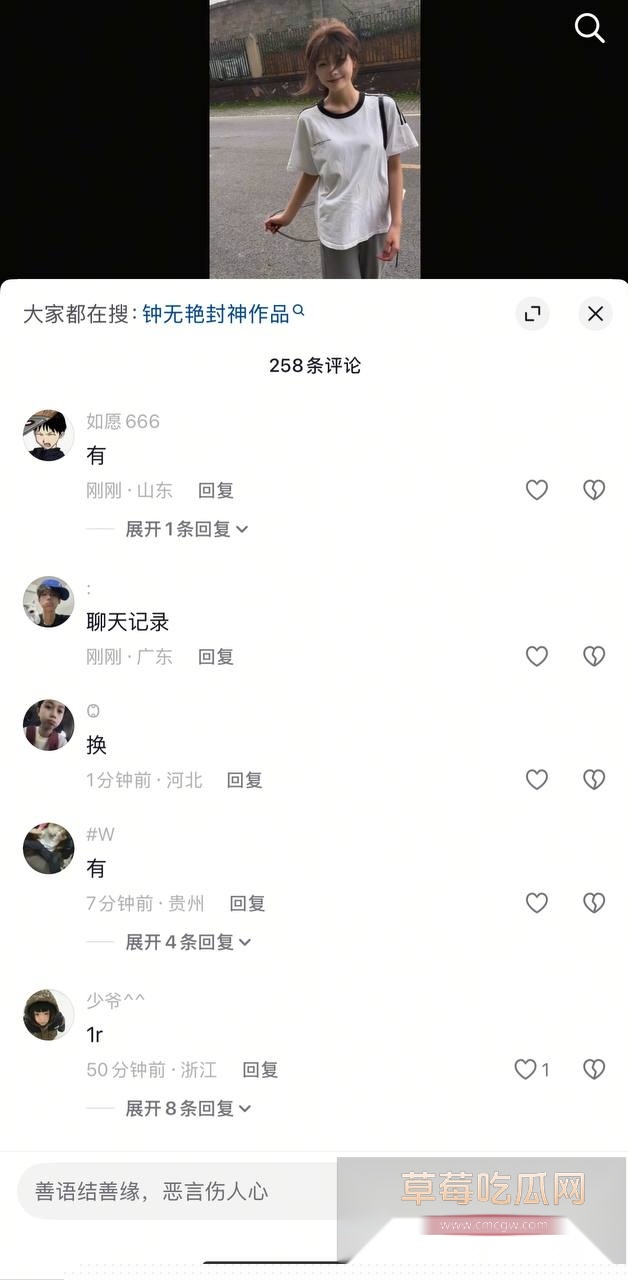628x1280 pixels.
Task: Close the comments panel
Action: (595, 314)
